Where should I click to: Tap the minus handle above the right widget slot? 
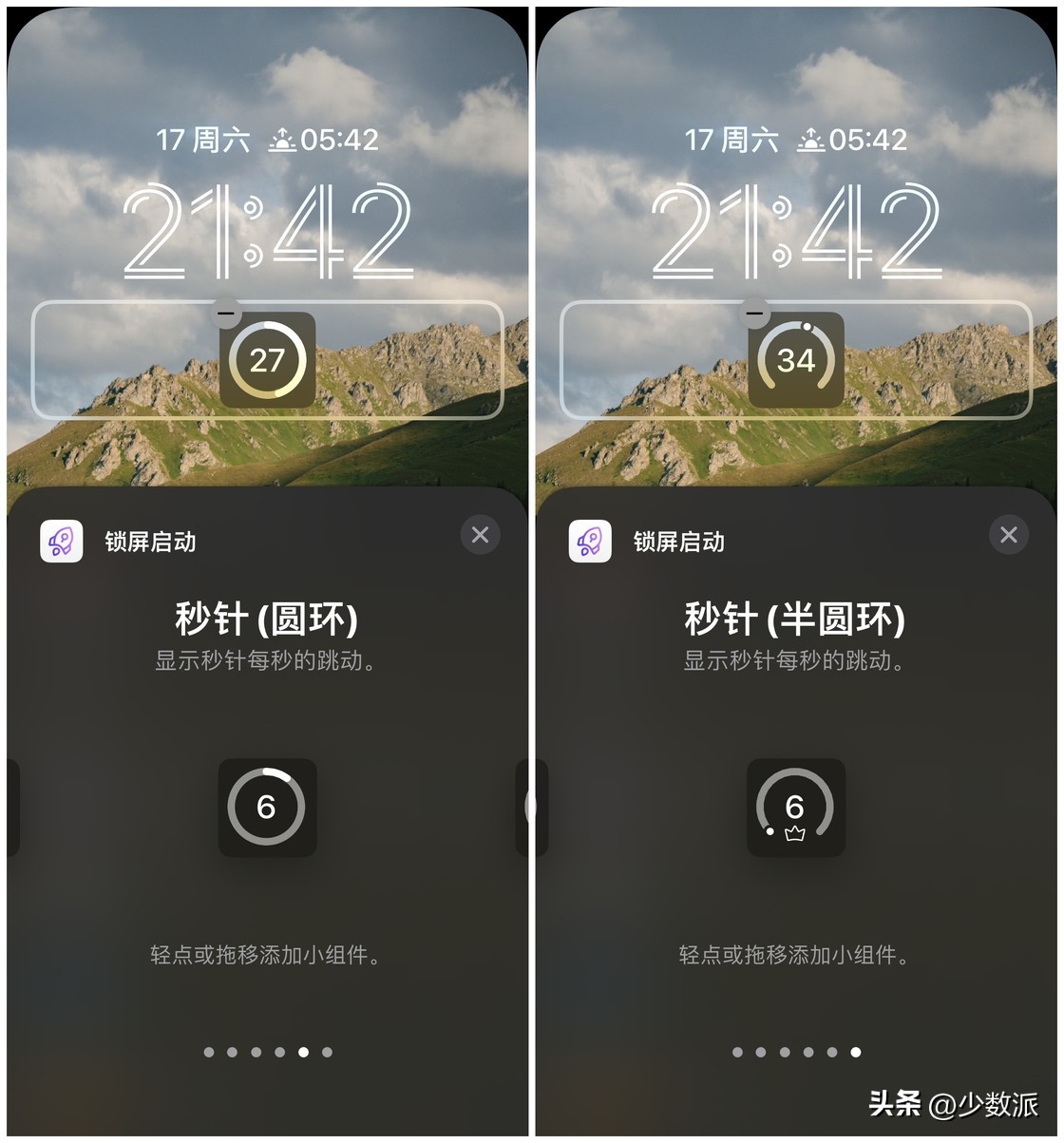755,312
